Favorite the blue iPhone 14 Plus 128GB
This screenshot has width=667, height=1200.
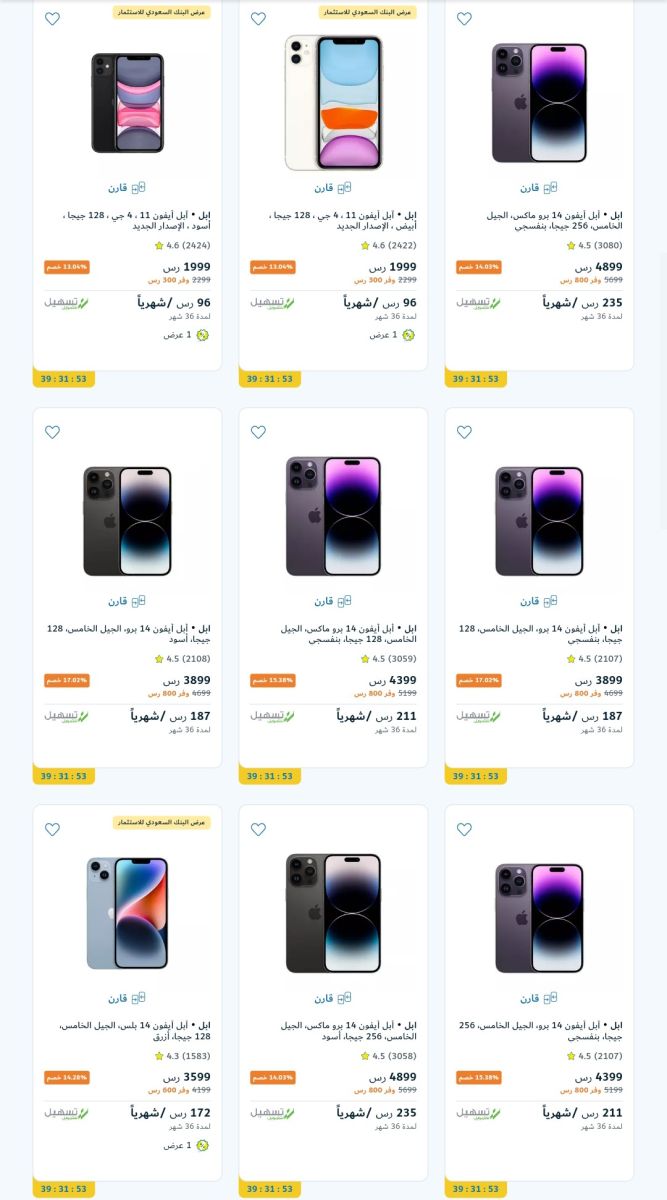pyautogui.click(x=53, y=829)
